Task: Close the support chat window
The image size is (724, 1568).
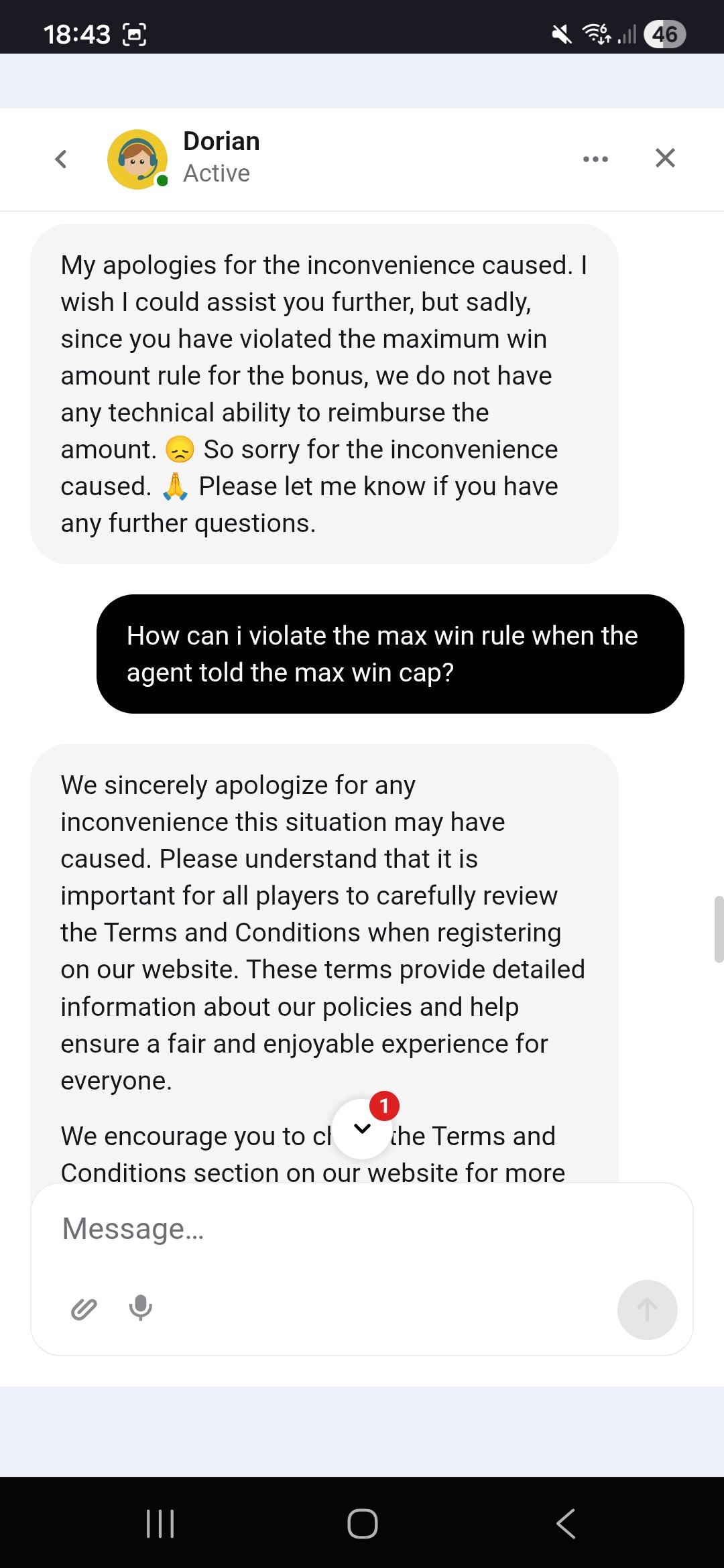Action: (664, 158)
